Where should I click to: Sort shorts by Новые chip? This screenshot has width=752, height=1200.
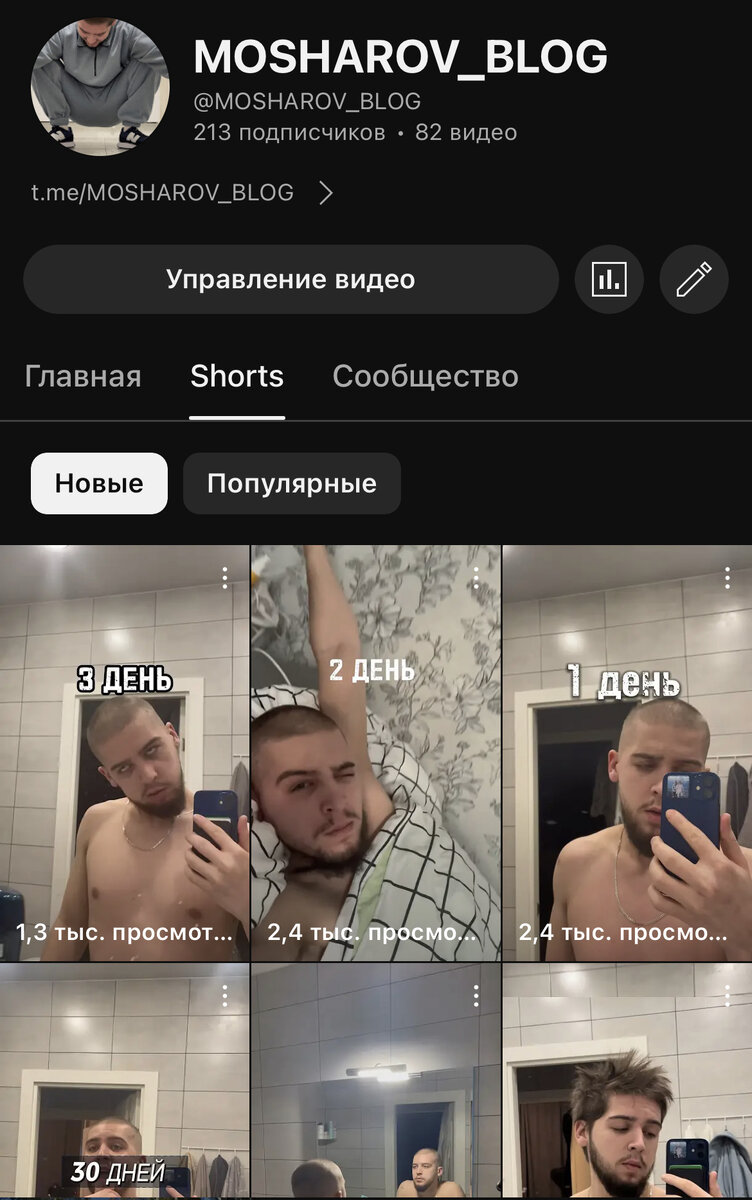coord(99,484)
